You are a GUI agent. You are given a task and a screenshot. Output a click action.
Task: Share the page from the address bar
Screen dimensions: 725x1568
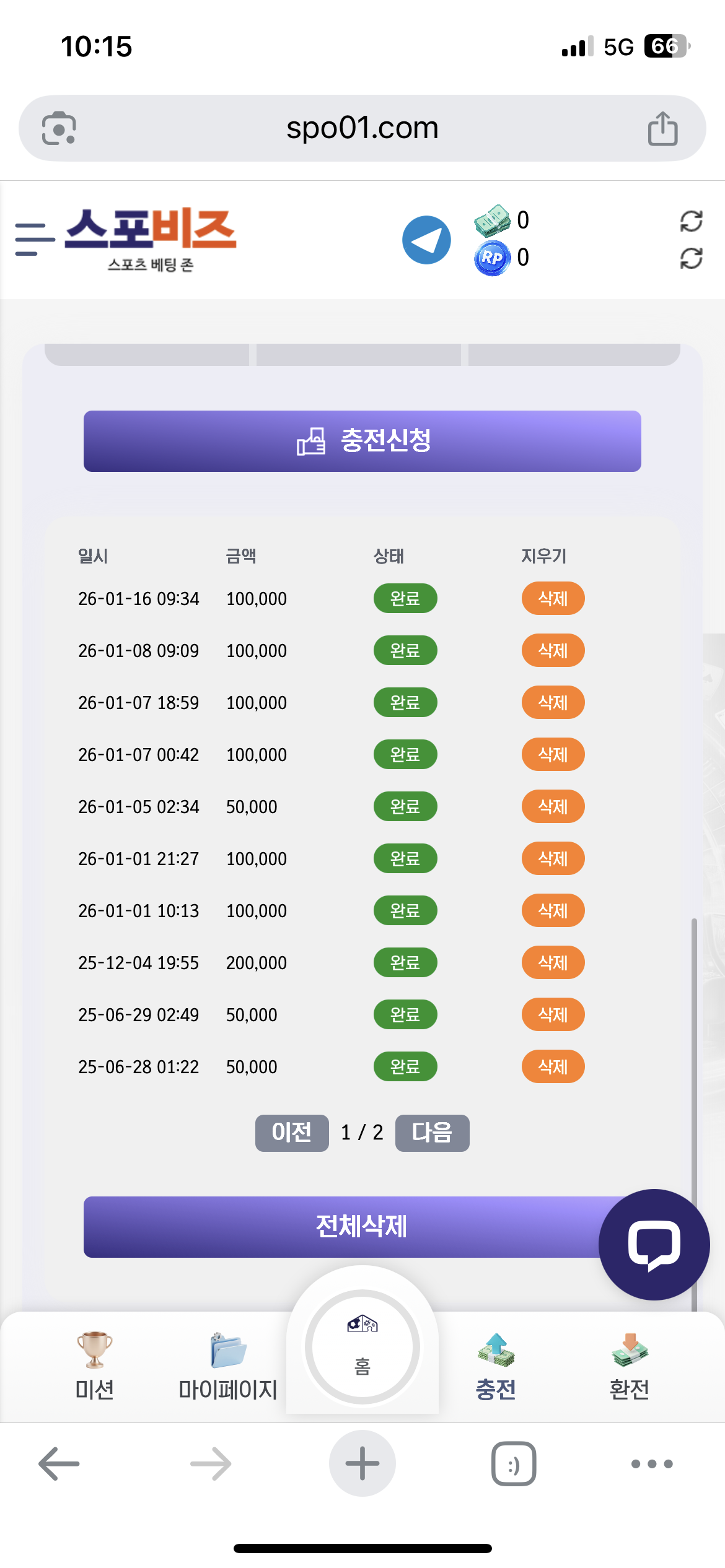(x=662, y=128)
